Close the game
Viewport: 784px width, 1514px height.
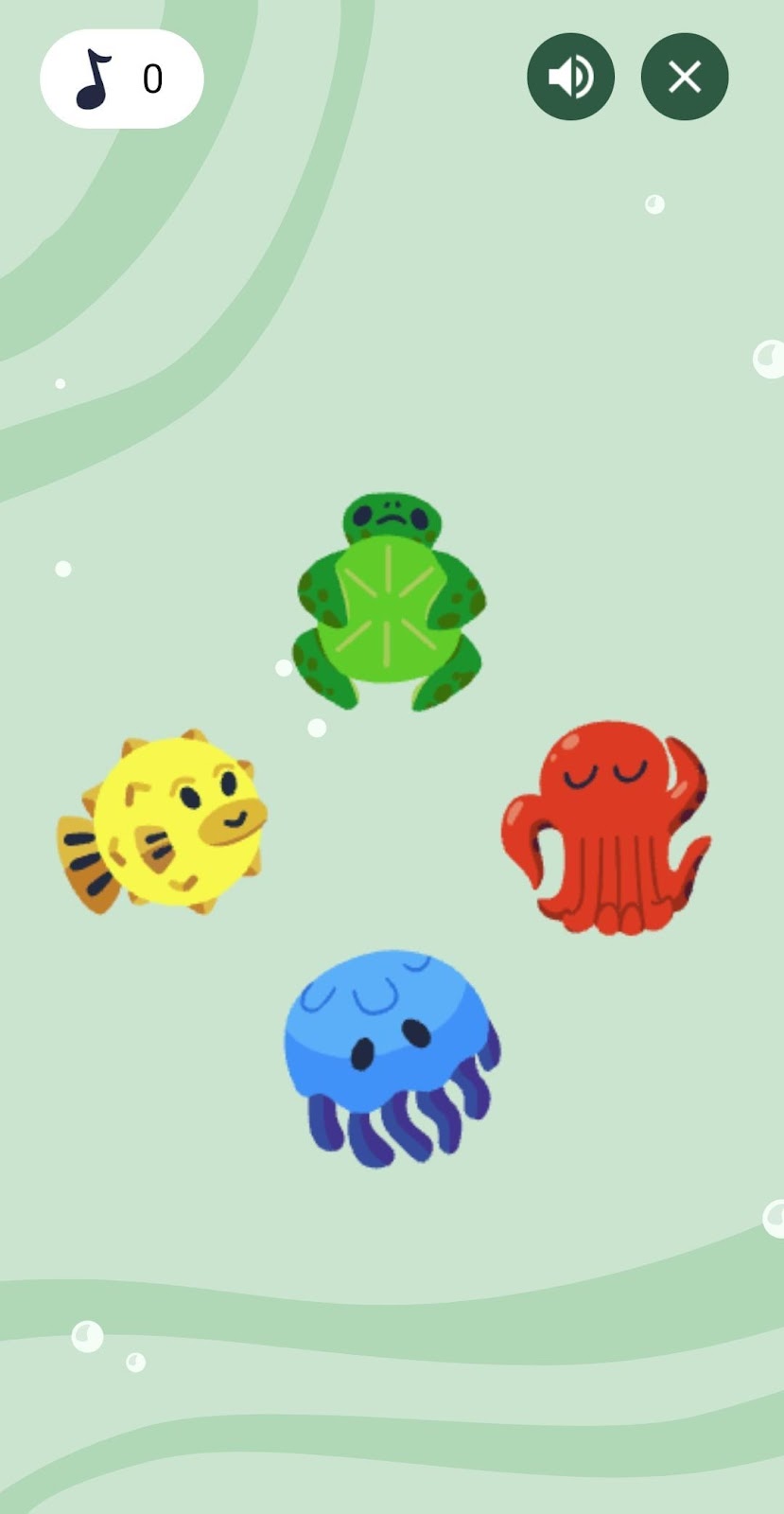click(x=685, y=77)
